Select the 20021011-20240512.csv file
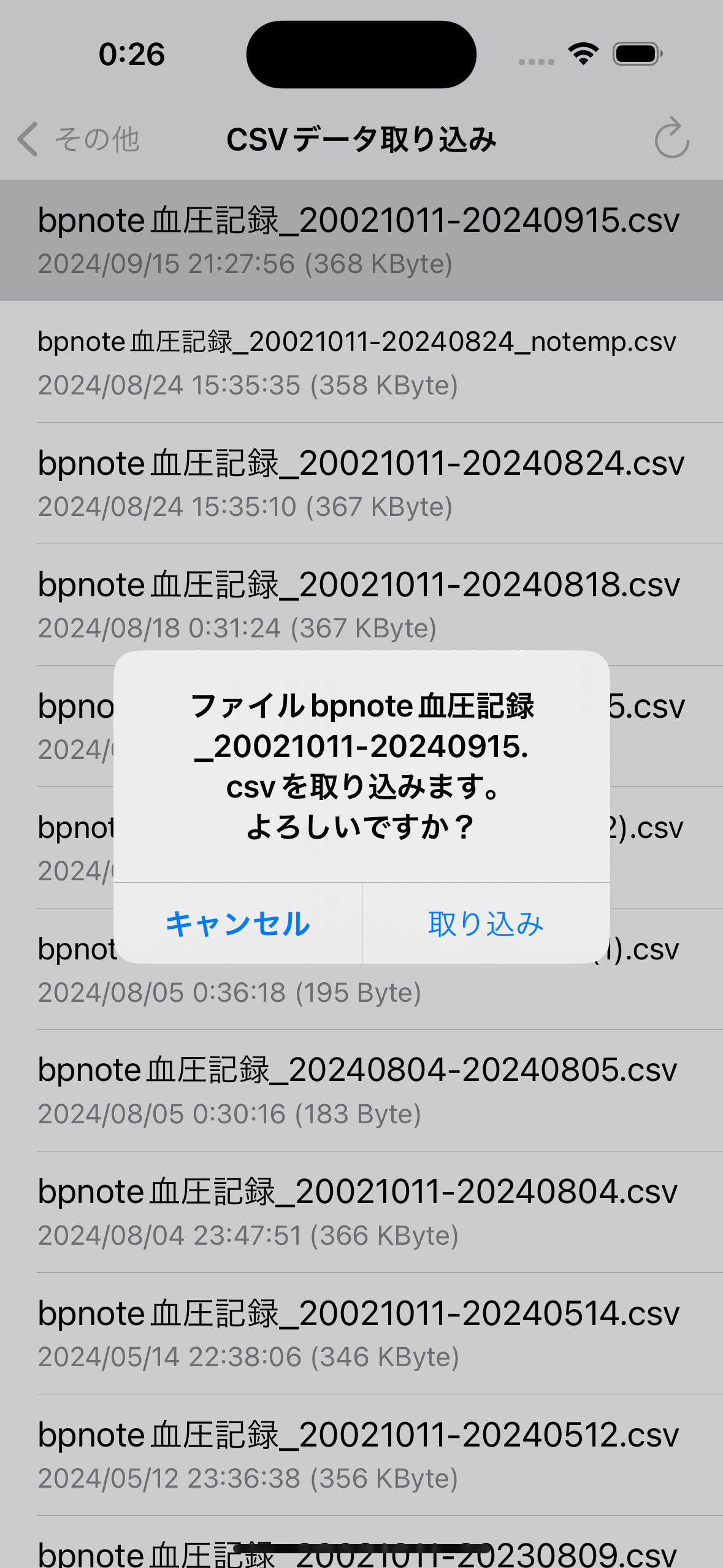 coord(361,1453)
